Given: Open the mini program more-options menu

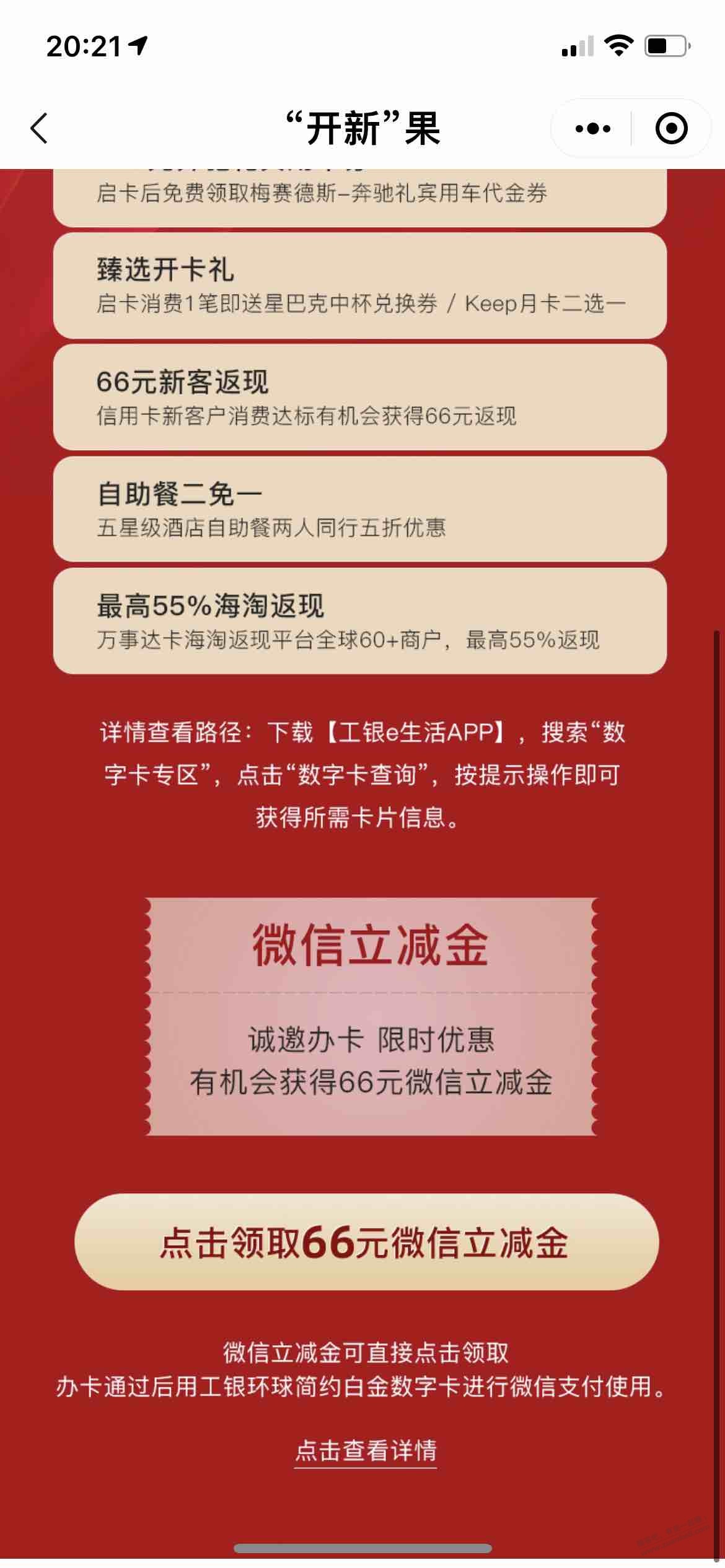Looking at the screenshot, I should [592, 129].
